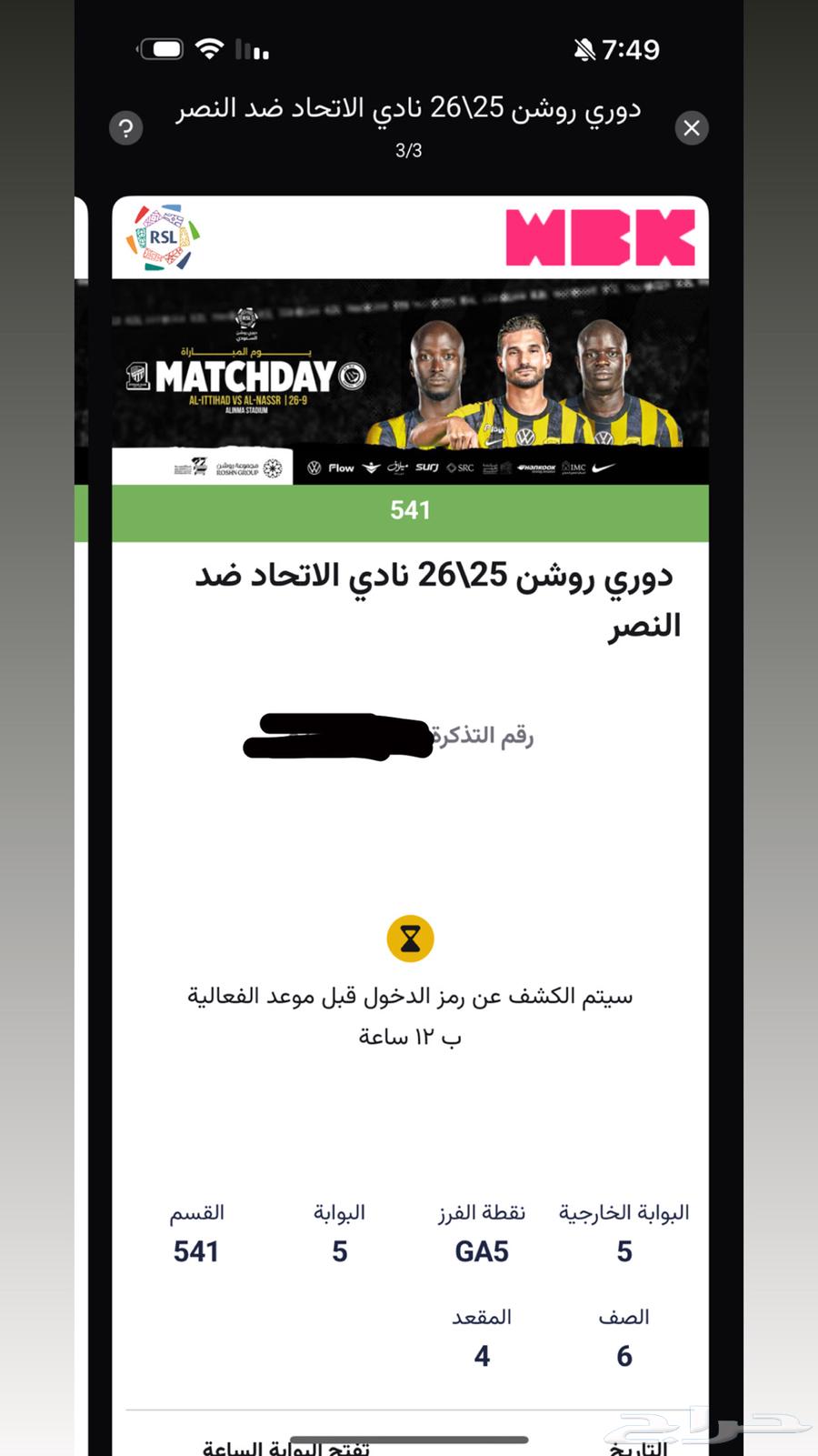Tap the Wi-Fi status indicator
Screen dimensions: 818x1456
(x=211, y=48)
